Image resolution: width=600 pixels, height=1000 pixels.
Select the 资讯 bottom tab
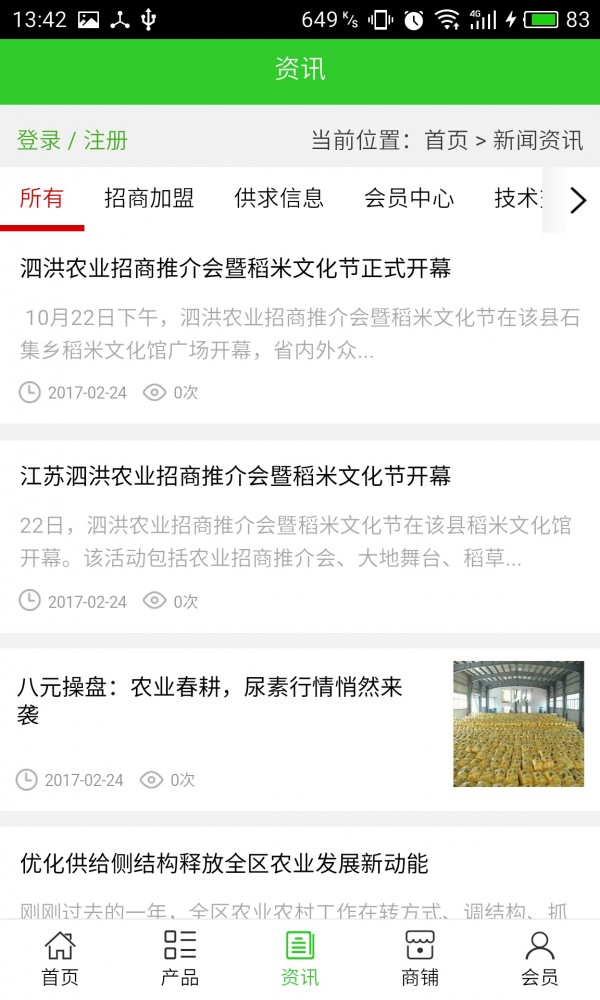tap(300, 958)
